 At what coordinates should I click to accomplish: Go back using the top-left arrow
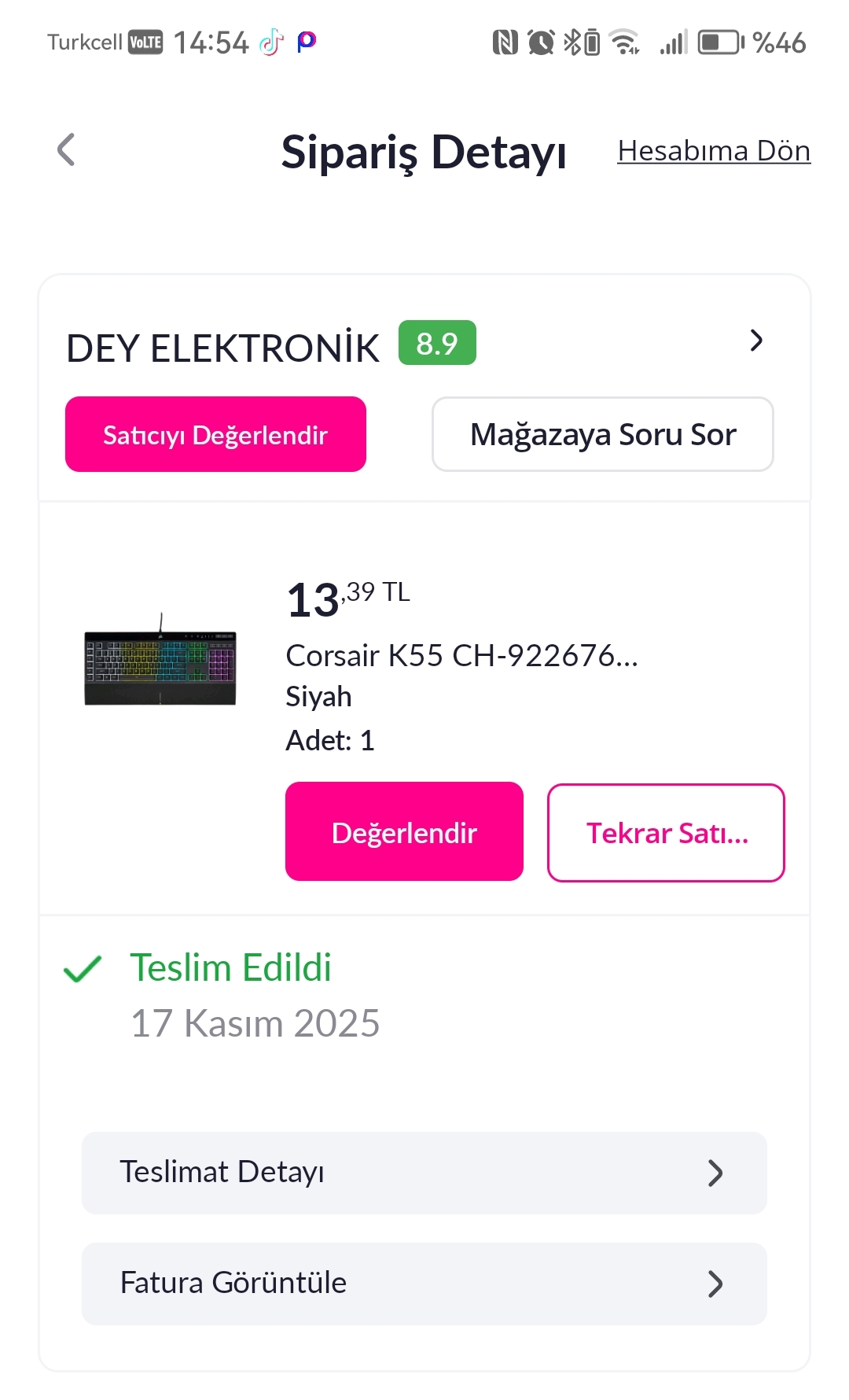pyautogui.click(x=67, y=150)
